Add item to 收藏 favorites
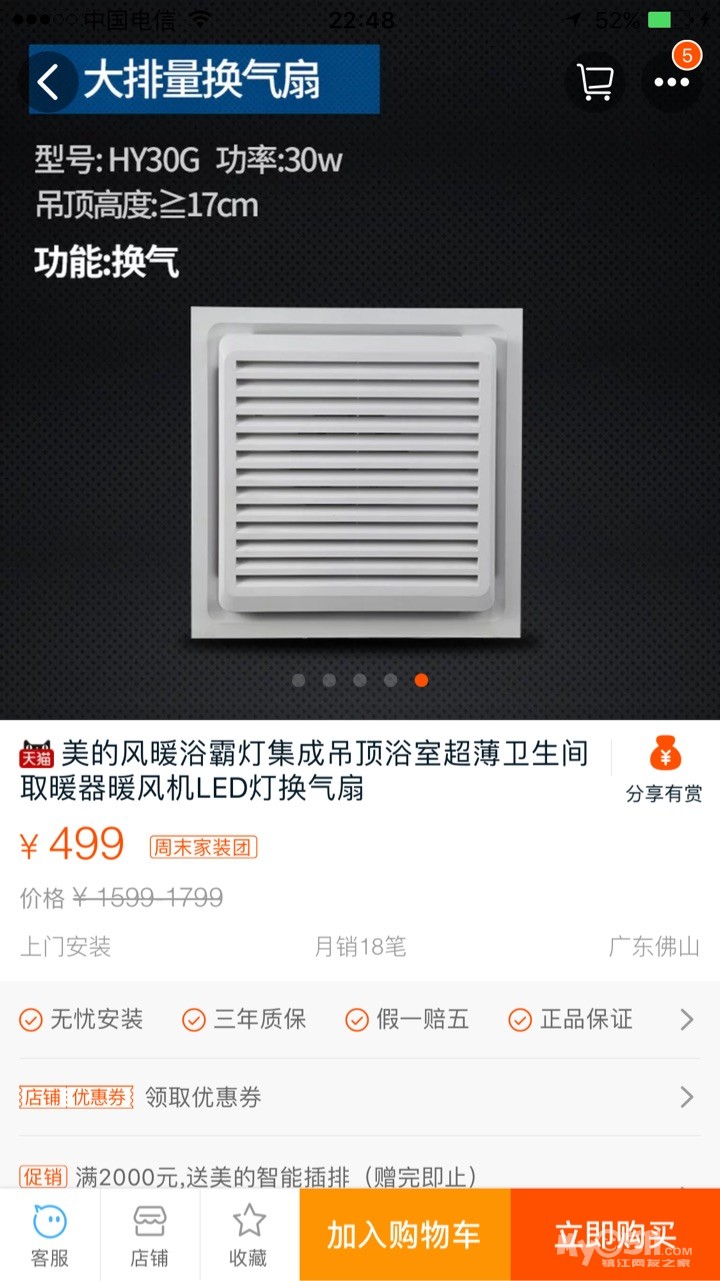The width and height of the screenshot is (720, 1281). point(249,1235)
